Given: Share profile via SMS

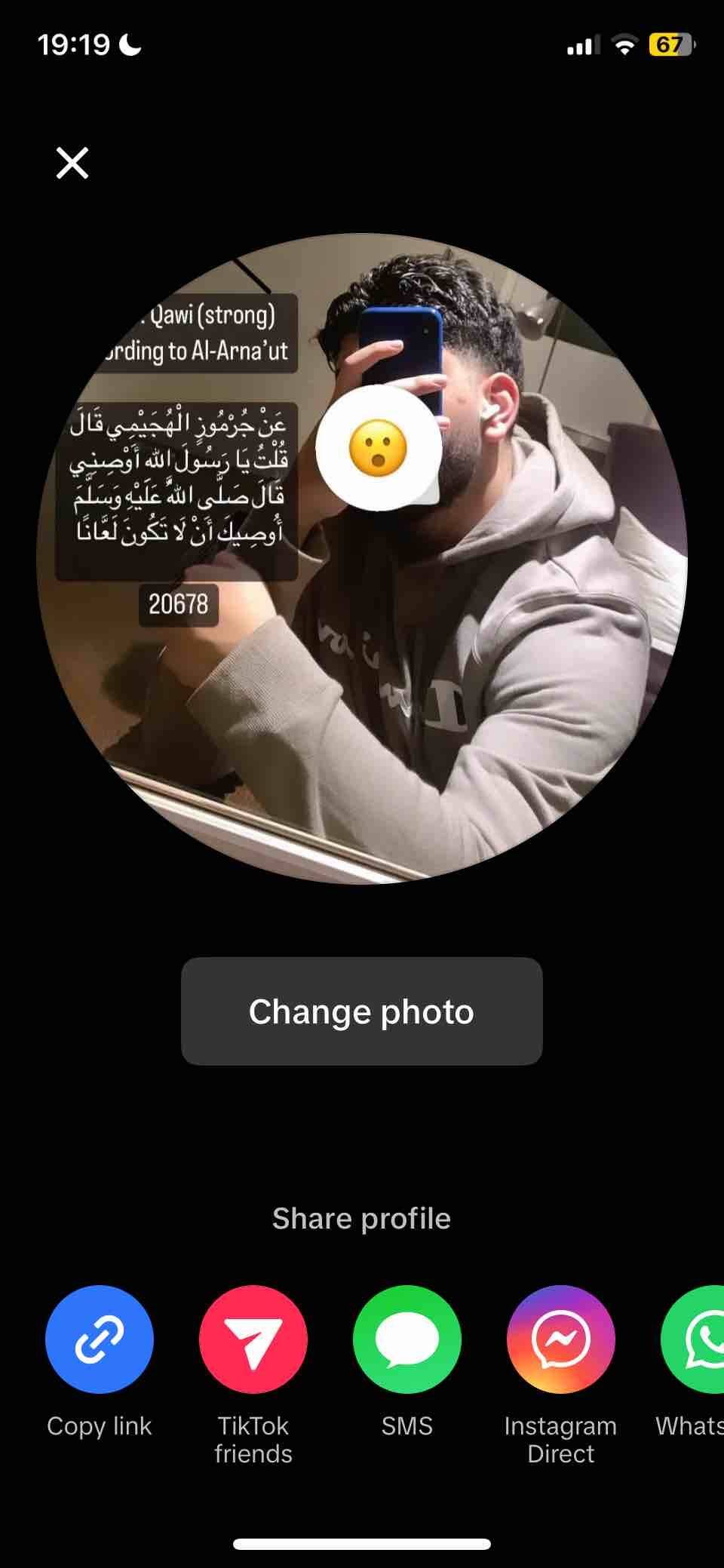Looking at the screenshot, I should tap(407, 1339).
